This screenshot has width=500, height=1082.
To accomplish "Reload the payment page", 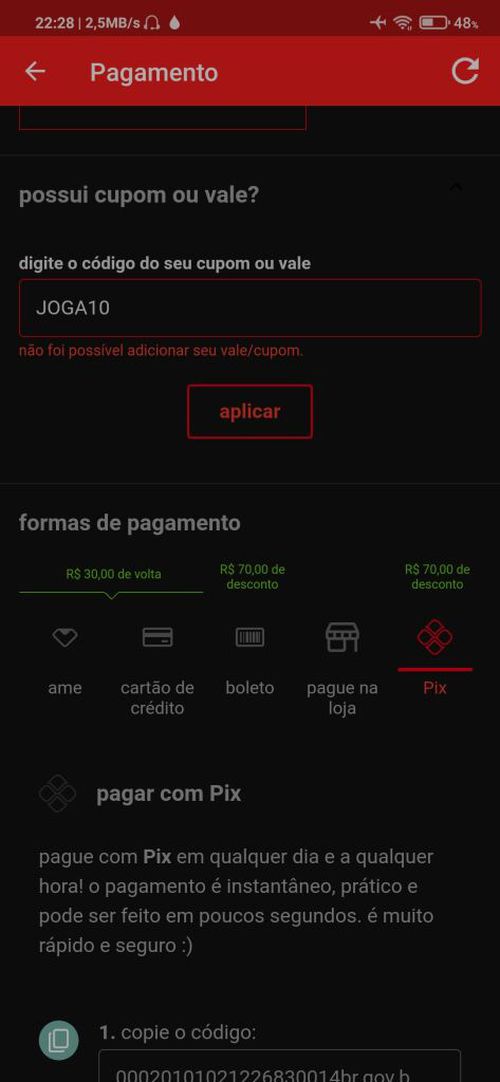I will [465, 71].
